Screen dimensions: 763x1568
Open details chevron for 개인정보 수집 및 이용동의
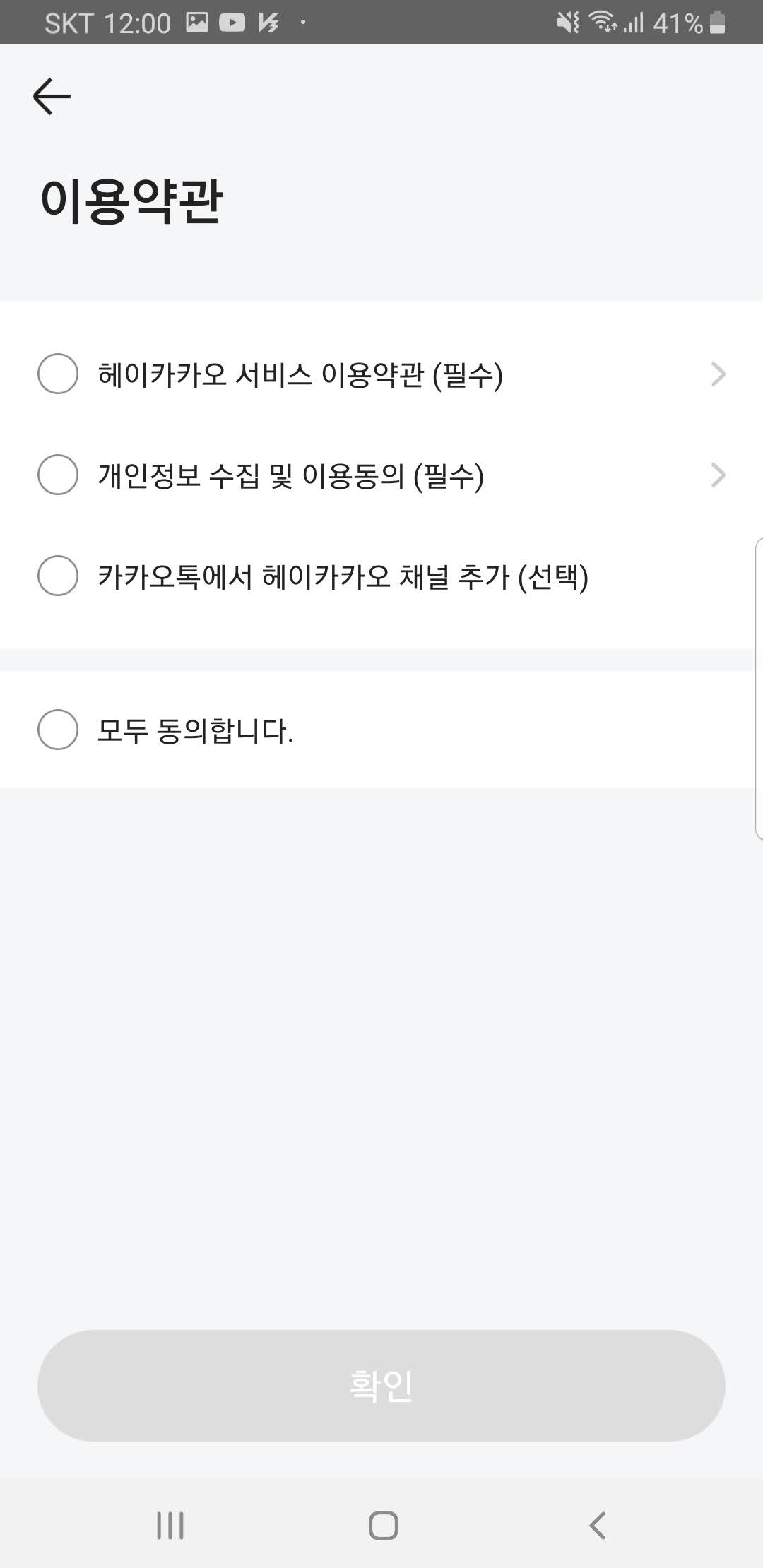pyautogui.click(x=718, y=475)
